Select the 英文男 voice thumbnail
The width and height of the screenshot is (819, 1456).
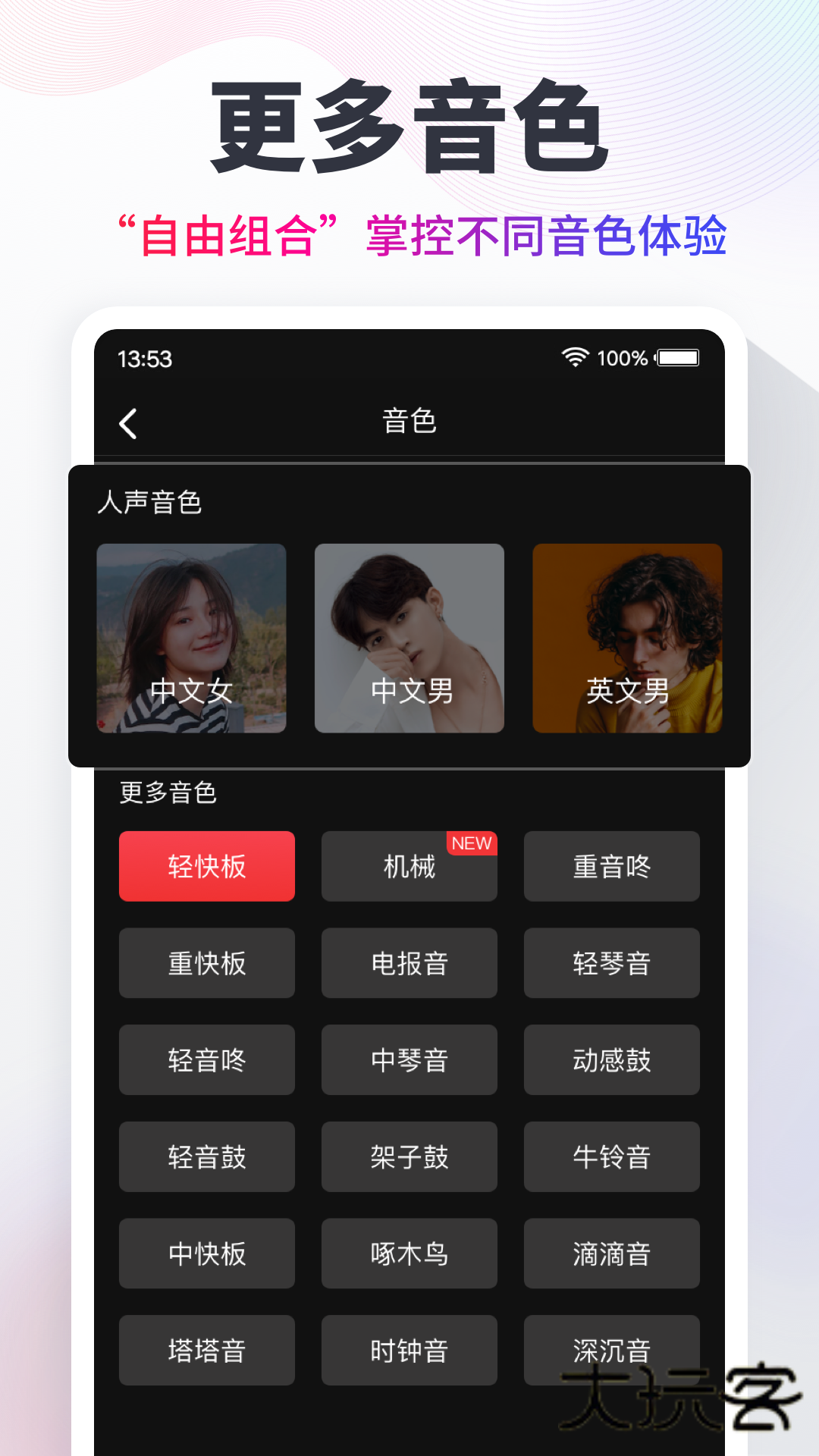[626, 639]
